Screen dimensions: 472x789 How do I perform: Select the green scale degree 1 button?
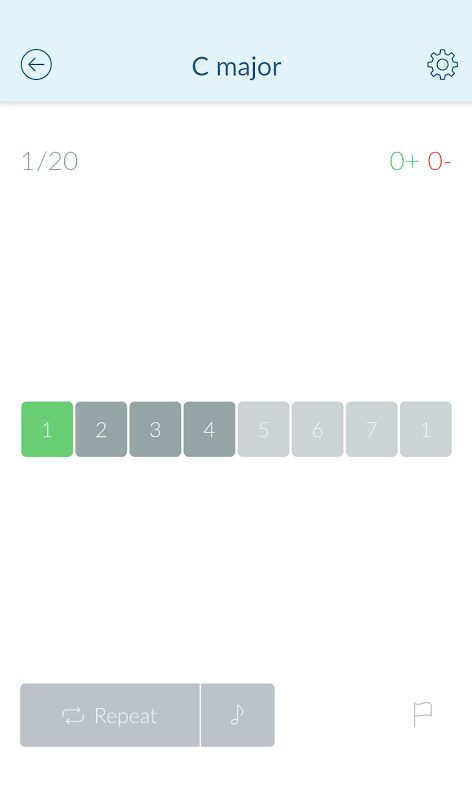pyautogui.click(x=47, y=429)
